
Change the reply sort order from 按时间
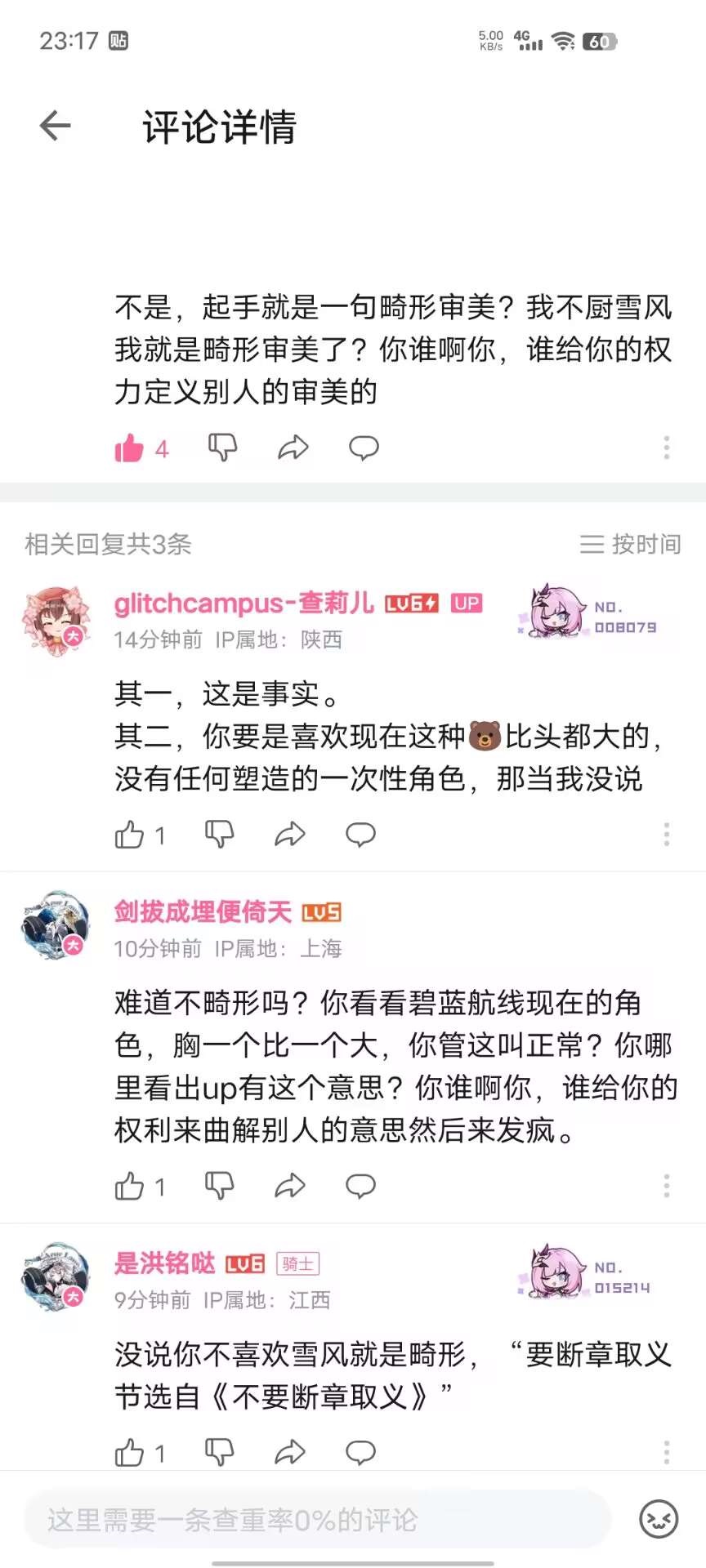point(630,544)
